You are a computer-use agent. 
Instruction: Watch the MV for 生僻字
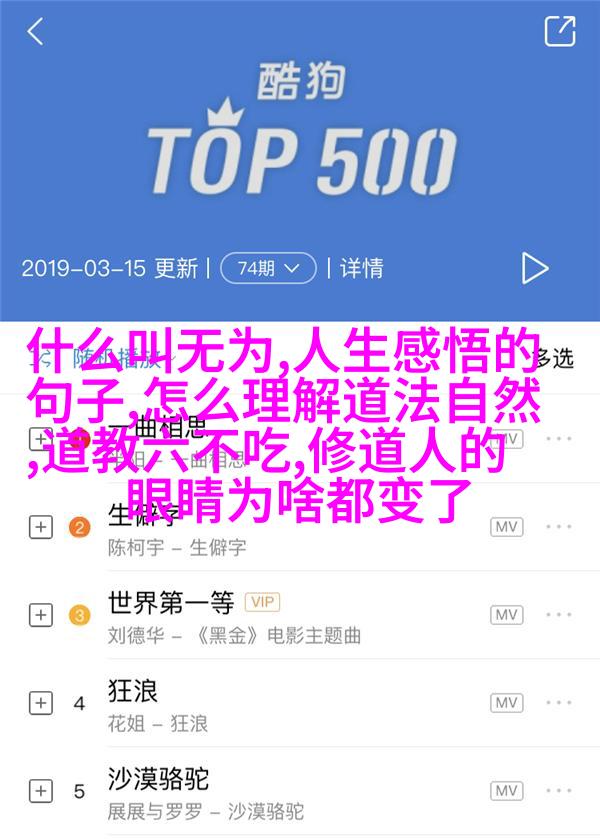point(506,528)
